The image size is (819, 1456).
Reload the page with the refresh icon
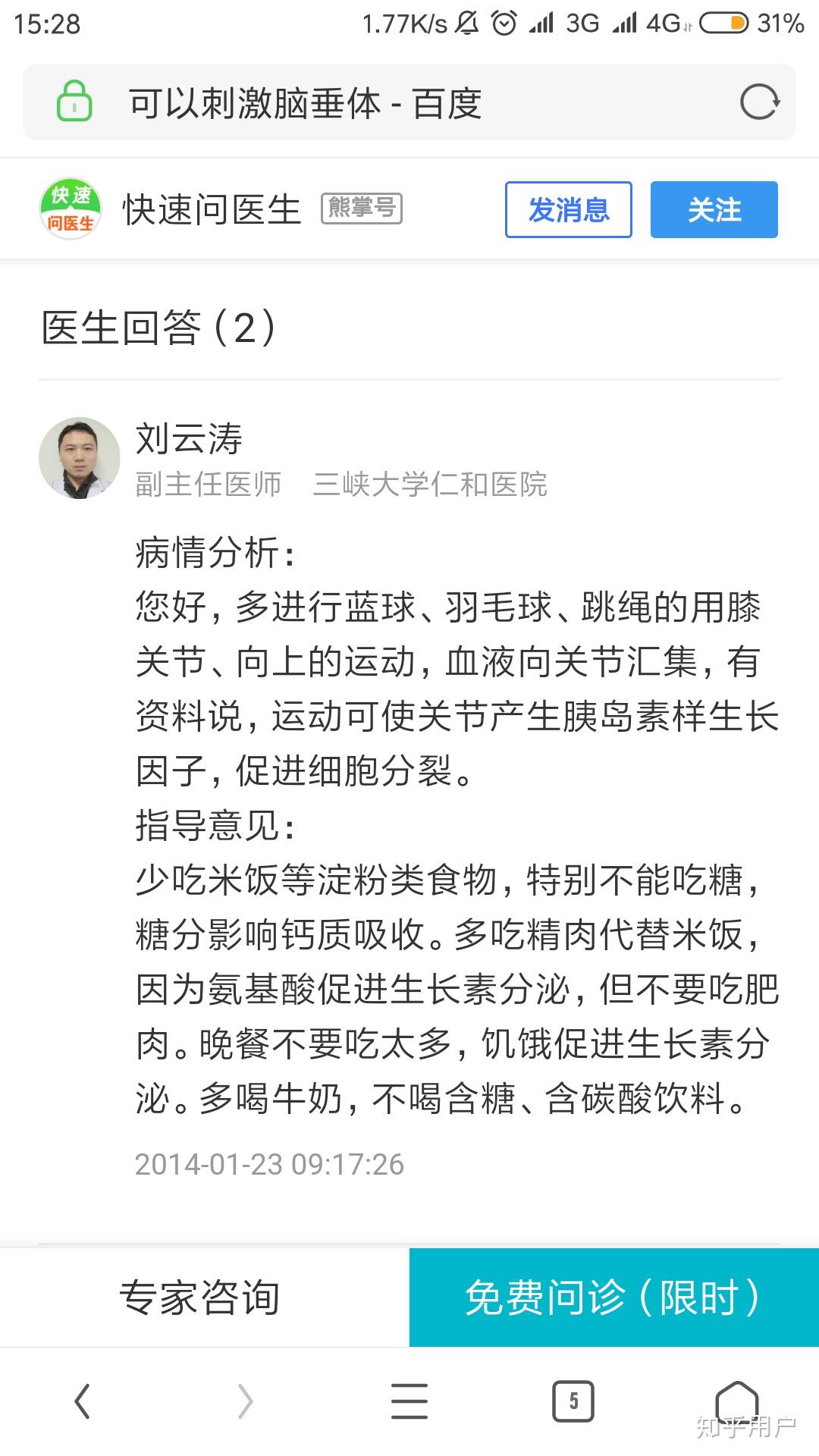point(759,102)
